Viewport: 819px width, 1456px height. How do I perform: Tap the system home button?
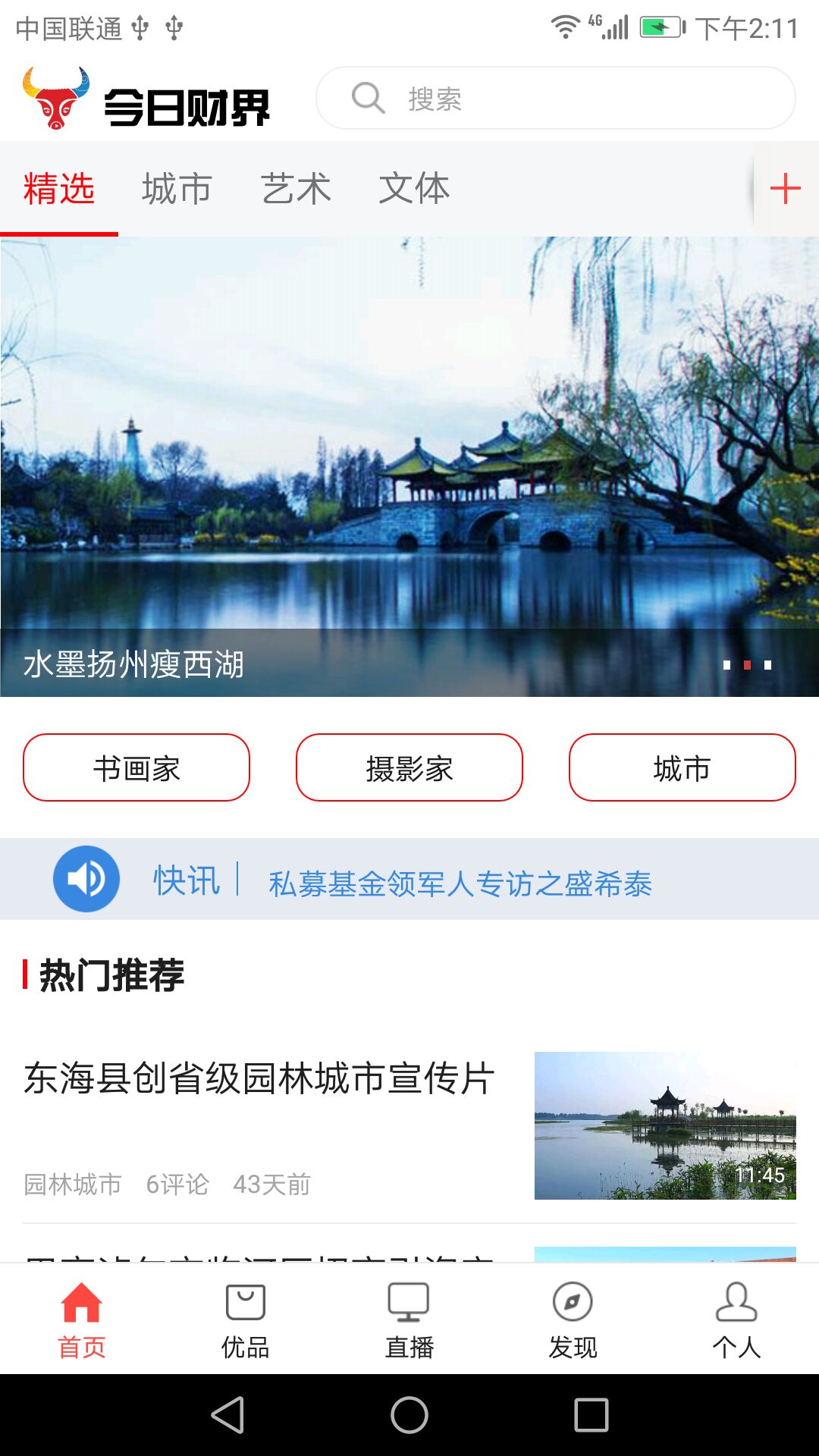(x=409, y=1415)
